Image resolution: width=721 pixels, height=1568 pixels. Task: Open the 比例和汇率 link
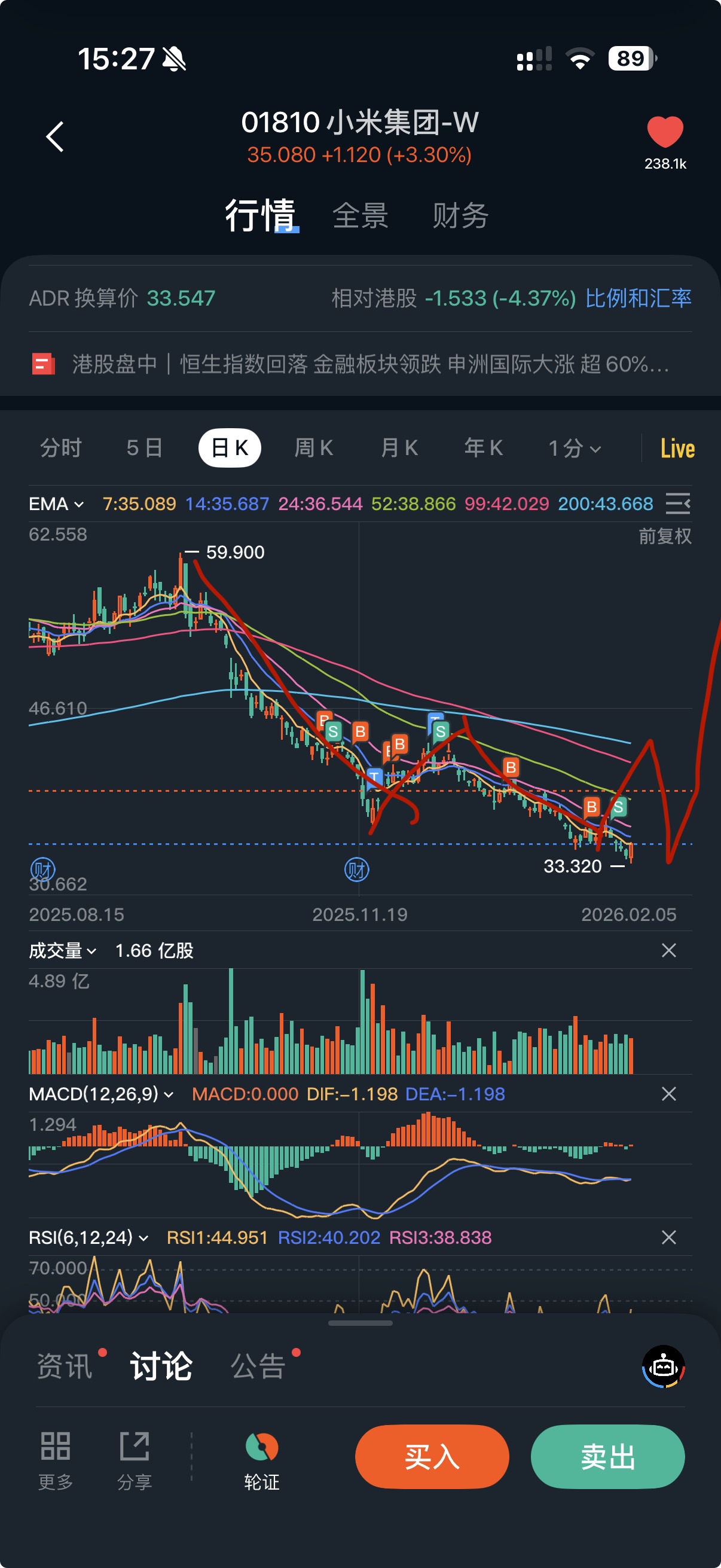coord(638,298)
